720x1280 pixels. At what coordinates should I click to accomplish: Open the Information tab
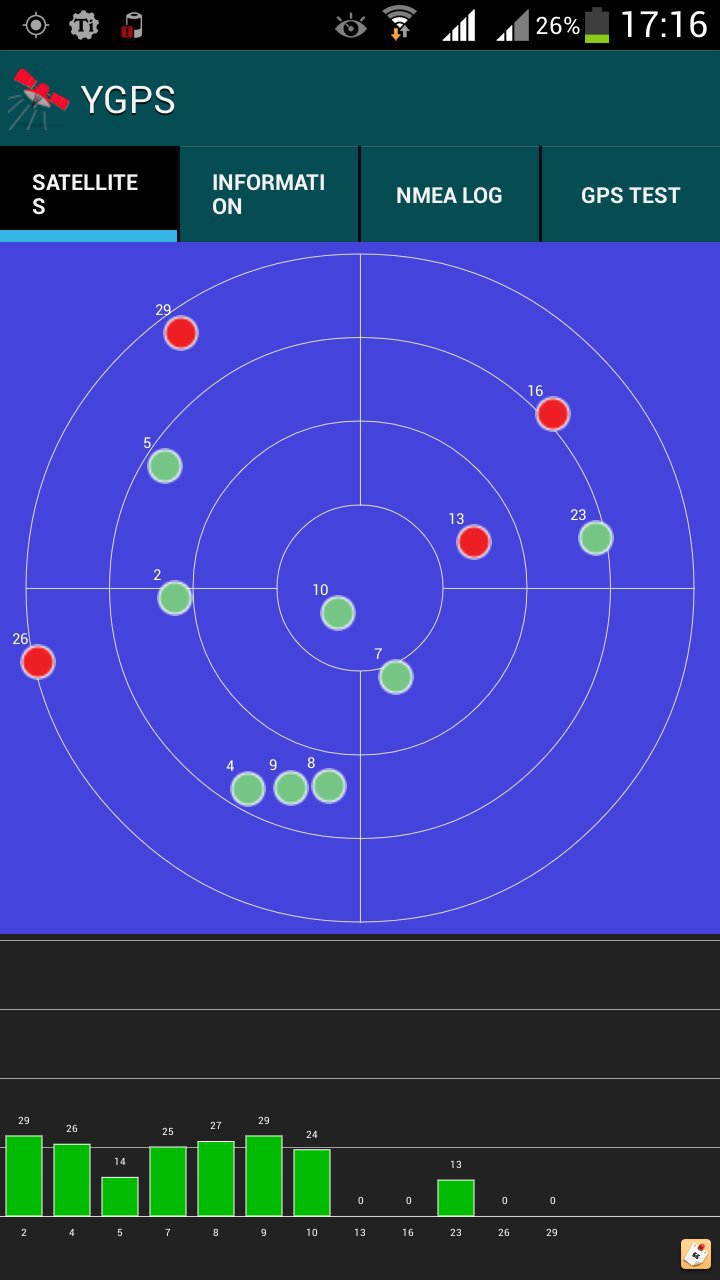pos(268,194)
